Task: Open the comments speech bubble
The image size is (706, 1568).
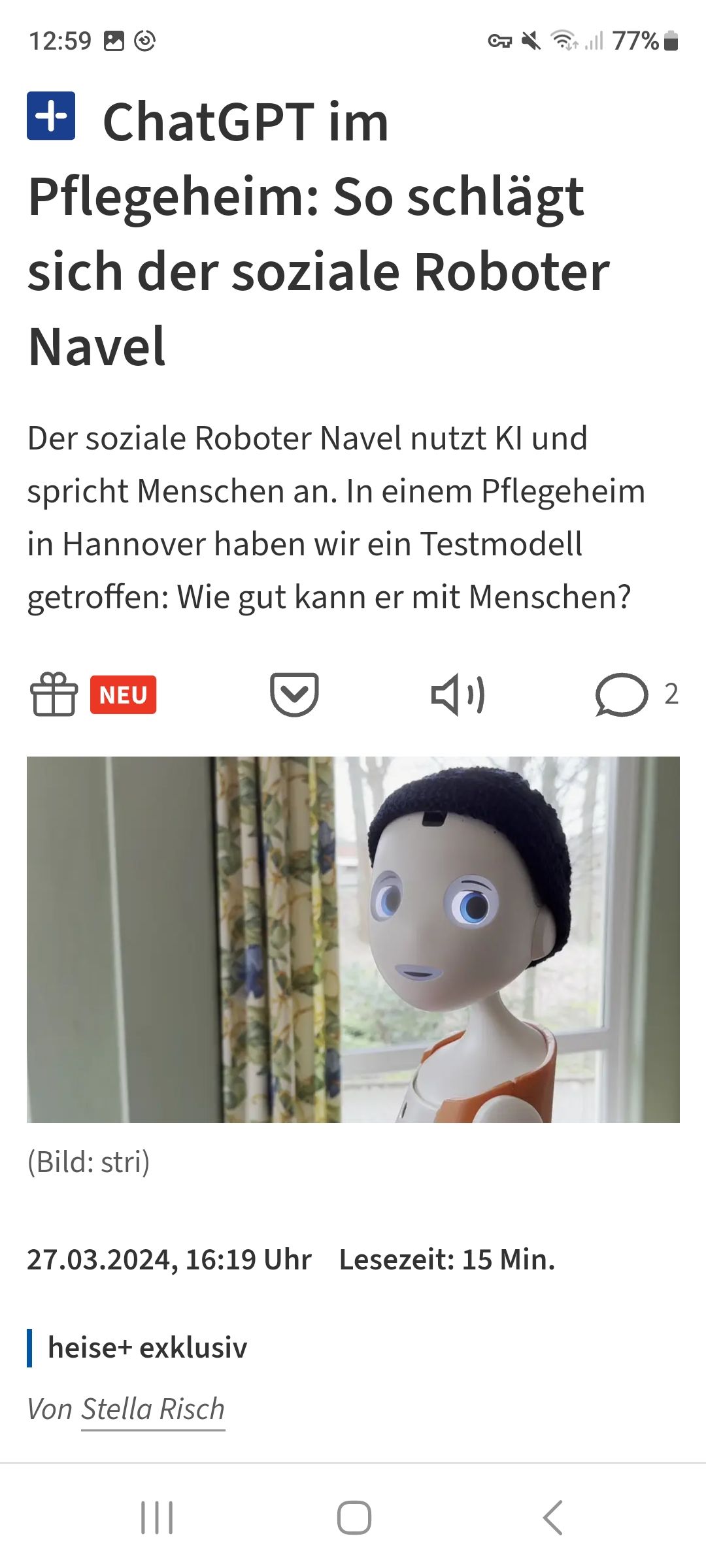Action: click(x=621, y=694)
